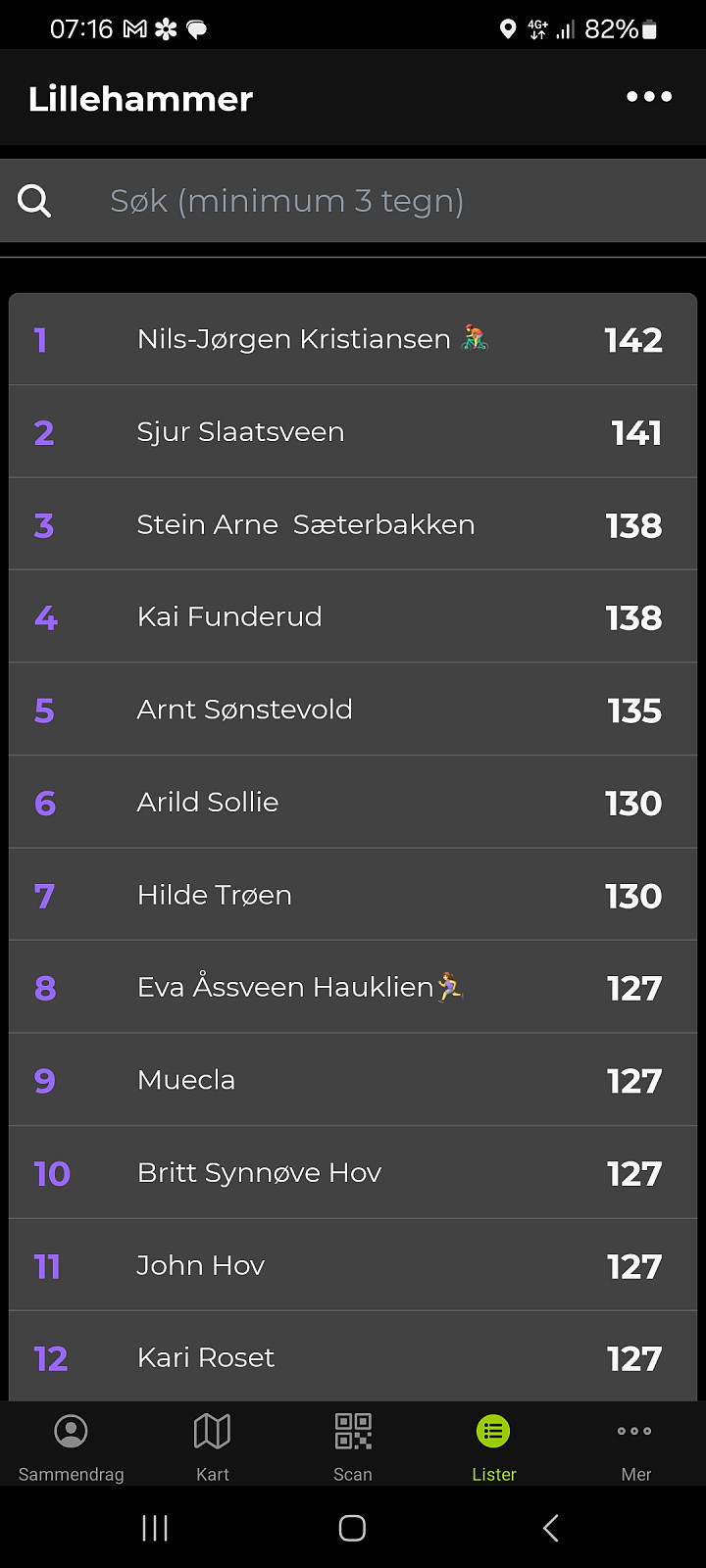Open Stein Arne Sæterbakken's row
This screenshot has height=1568, width=706.
pos(353,524)
